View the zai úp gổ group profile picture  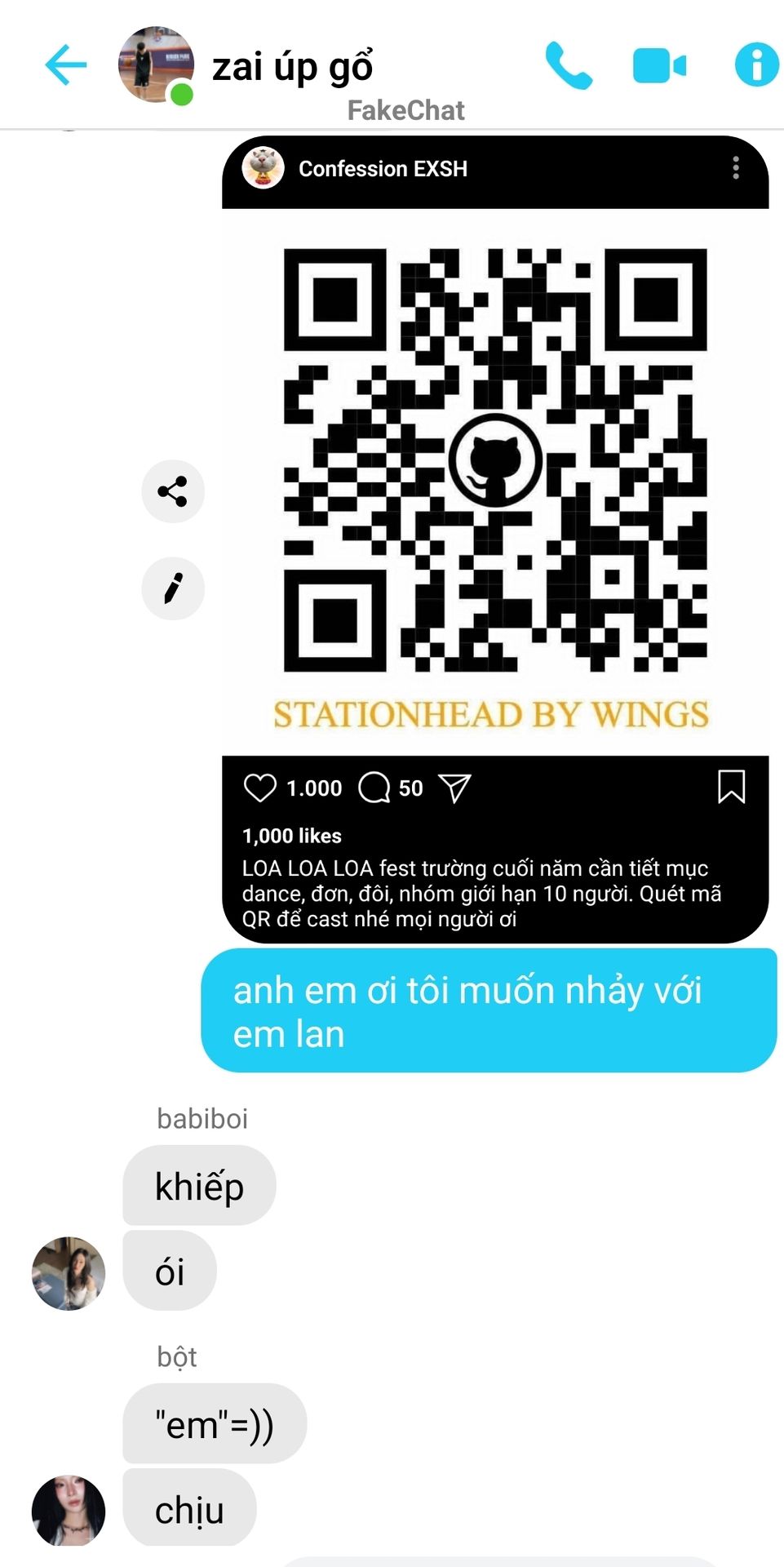[155, 65]
